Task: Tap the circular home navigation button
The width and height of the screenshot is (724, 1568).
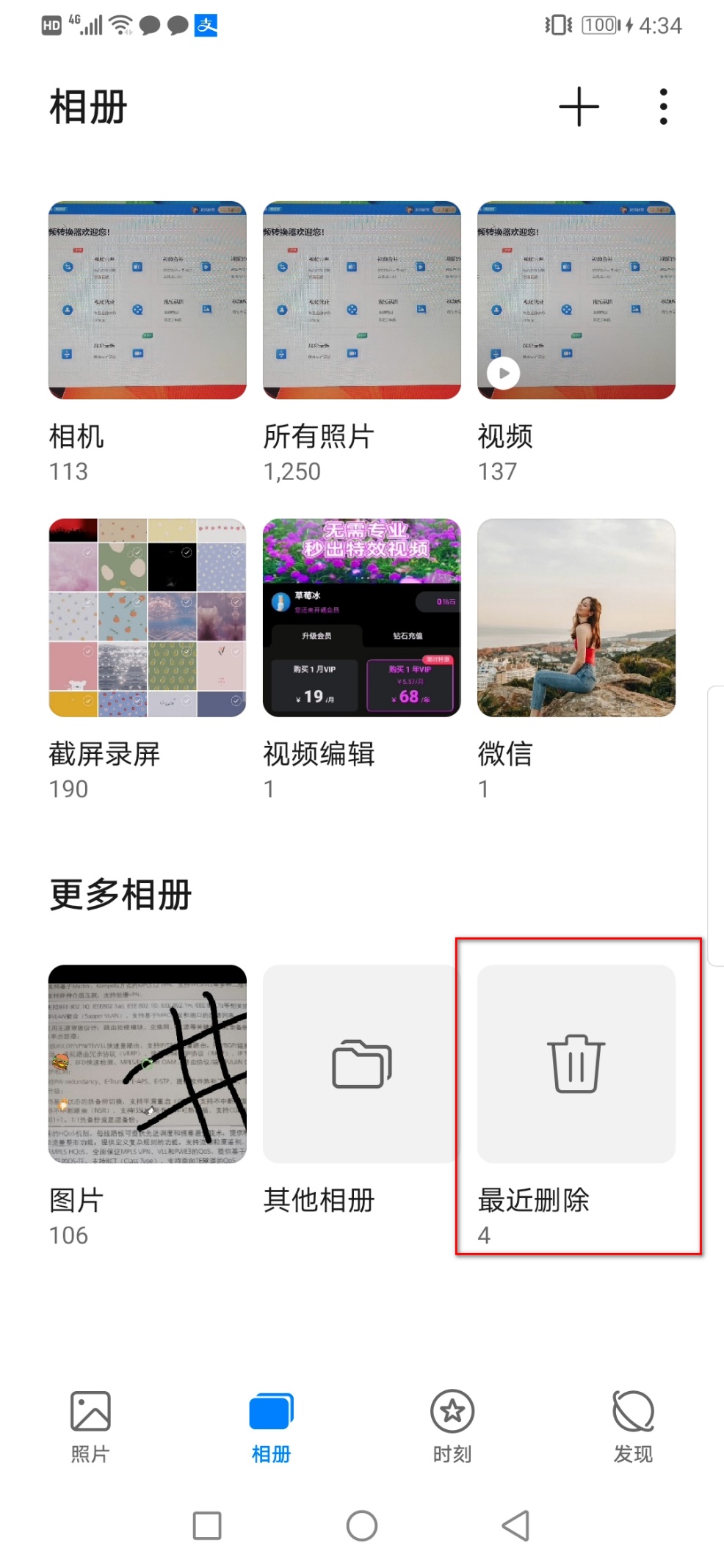Action: click(361, 1525)
